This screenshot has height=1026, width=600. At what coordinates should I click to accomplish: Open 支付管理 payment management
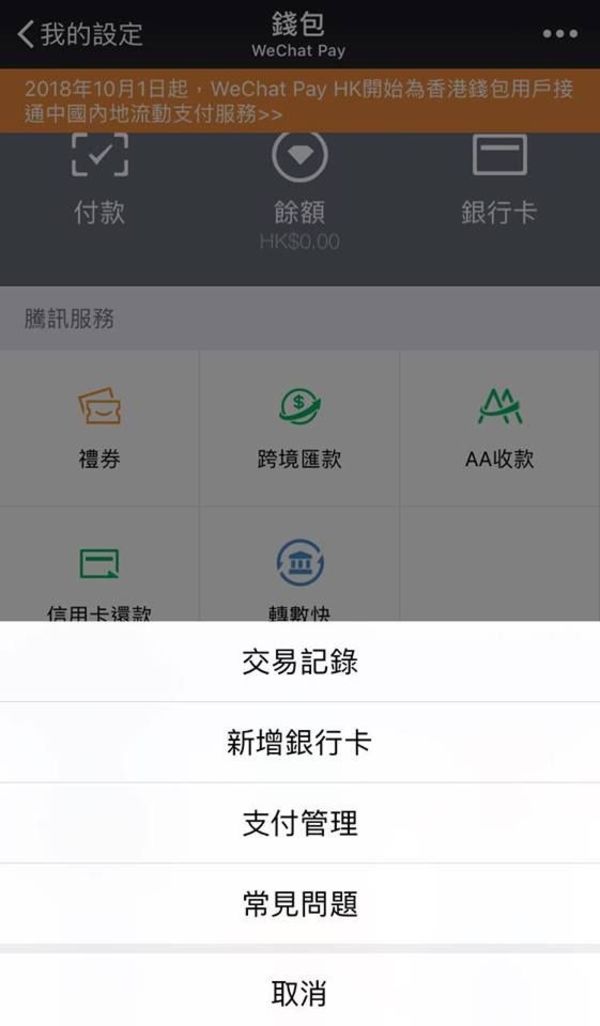pos(300,823)
